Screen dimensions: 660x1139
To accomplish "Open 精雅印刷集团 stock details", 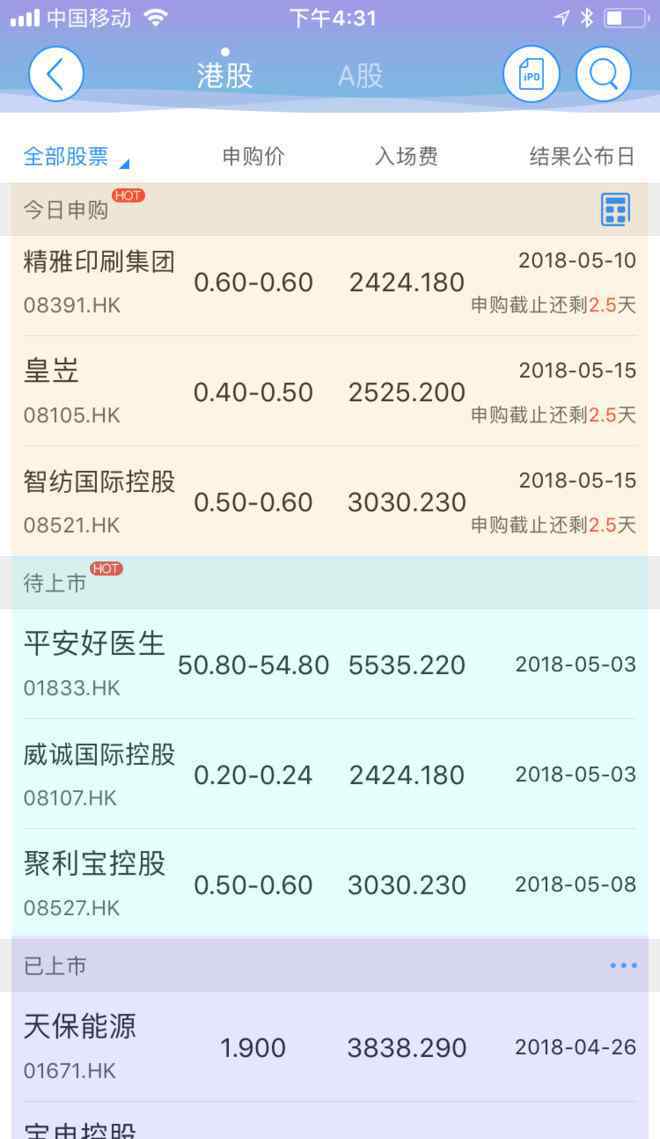I will pos(330,282).
